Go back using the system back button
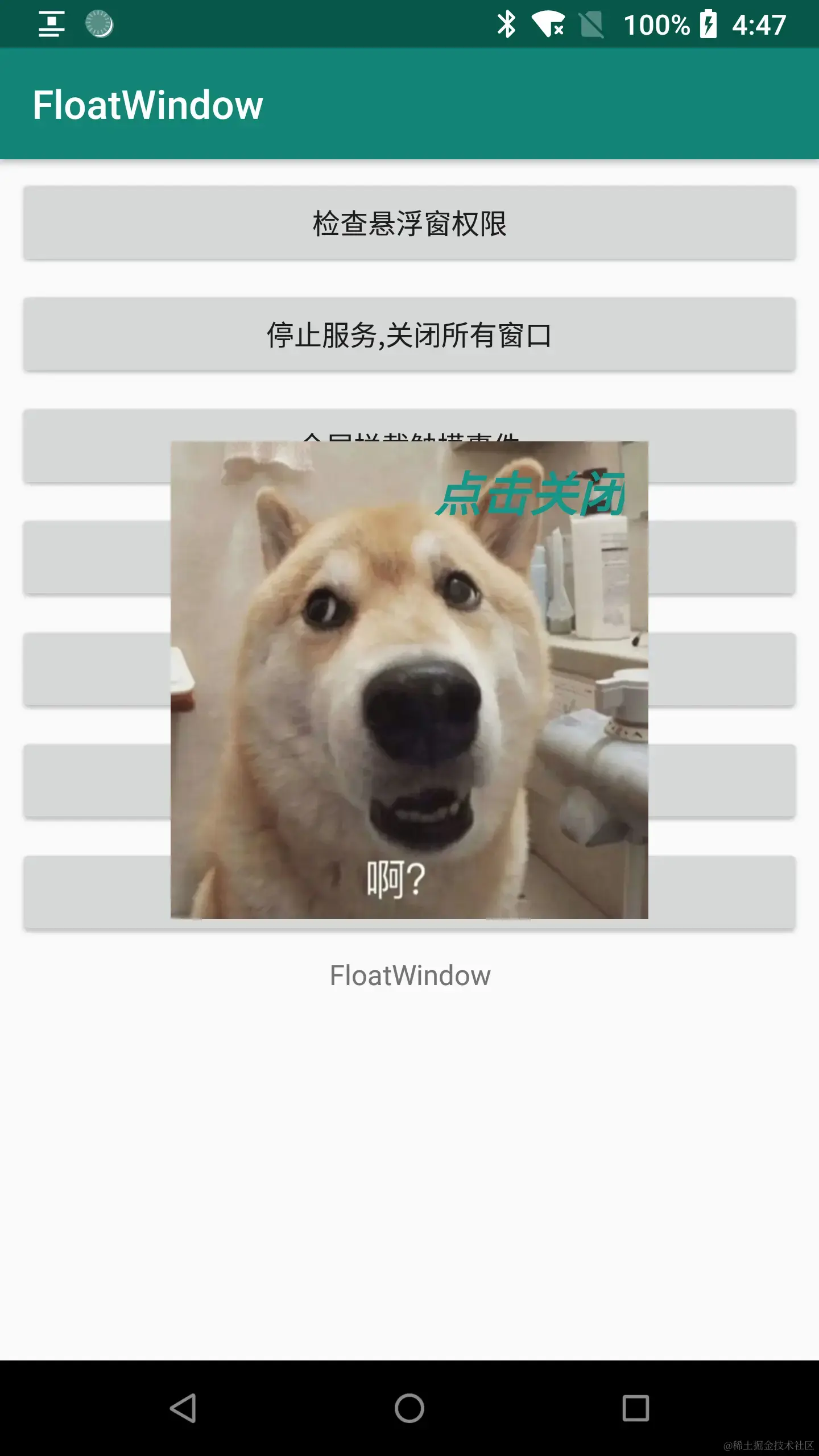The image size is (819, 1456). [x=183, y=1408]
